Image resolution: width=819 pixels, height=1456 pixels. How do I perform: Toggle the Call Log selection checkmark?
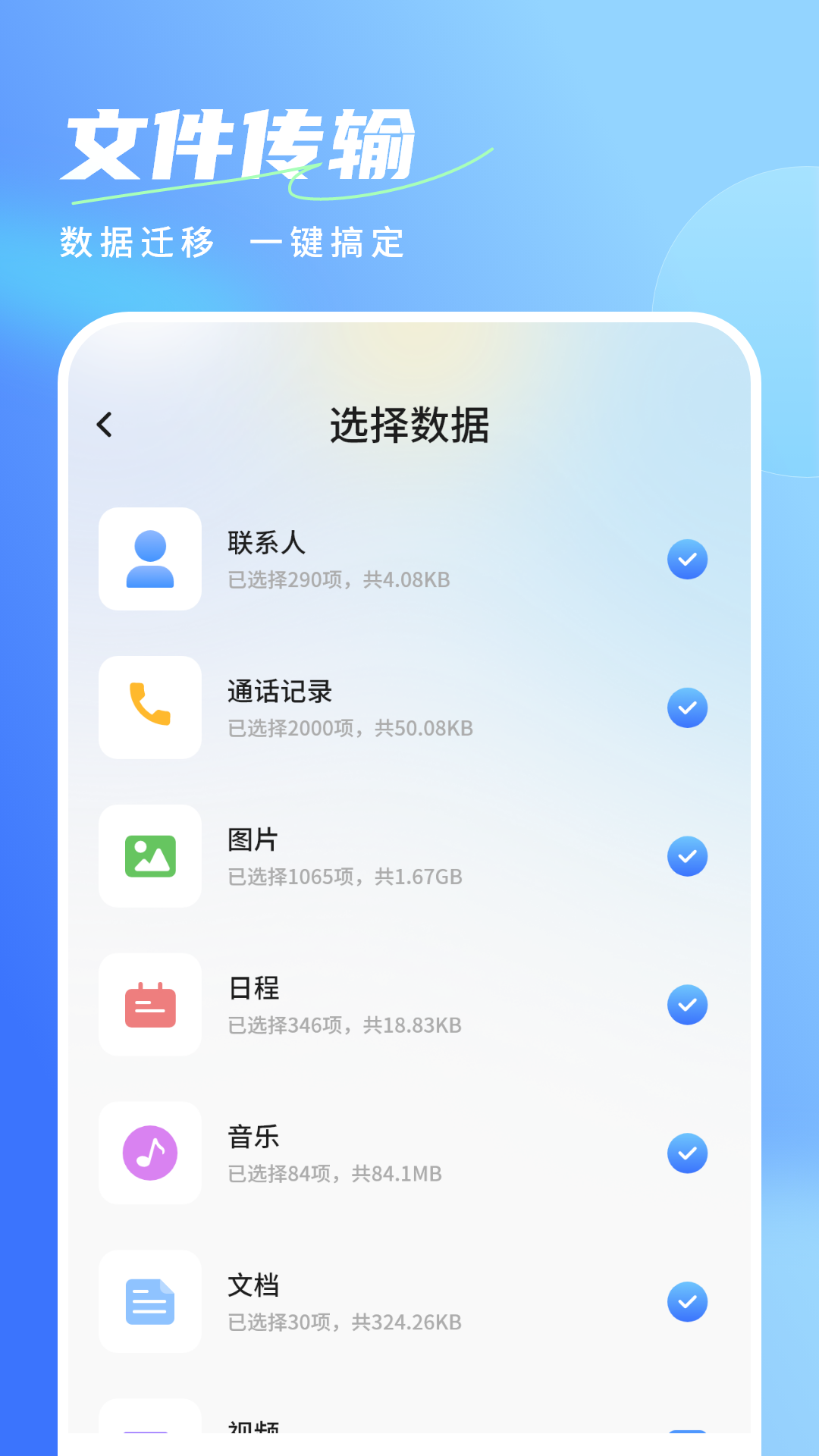tap(687, 708)
